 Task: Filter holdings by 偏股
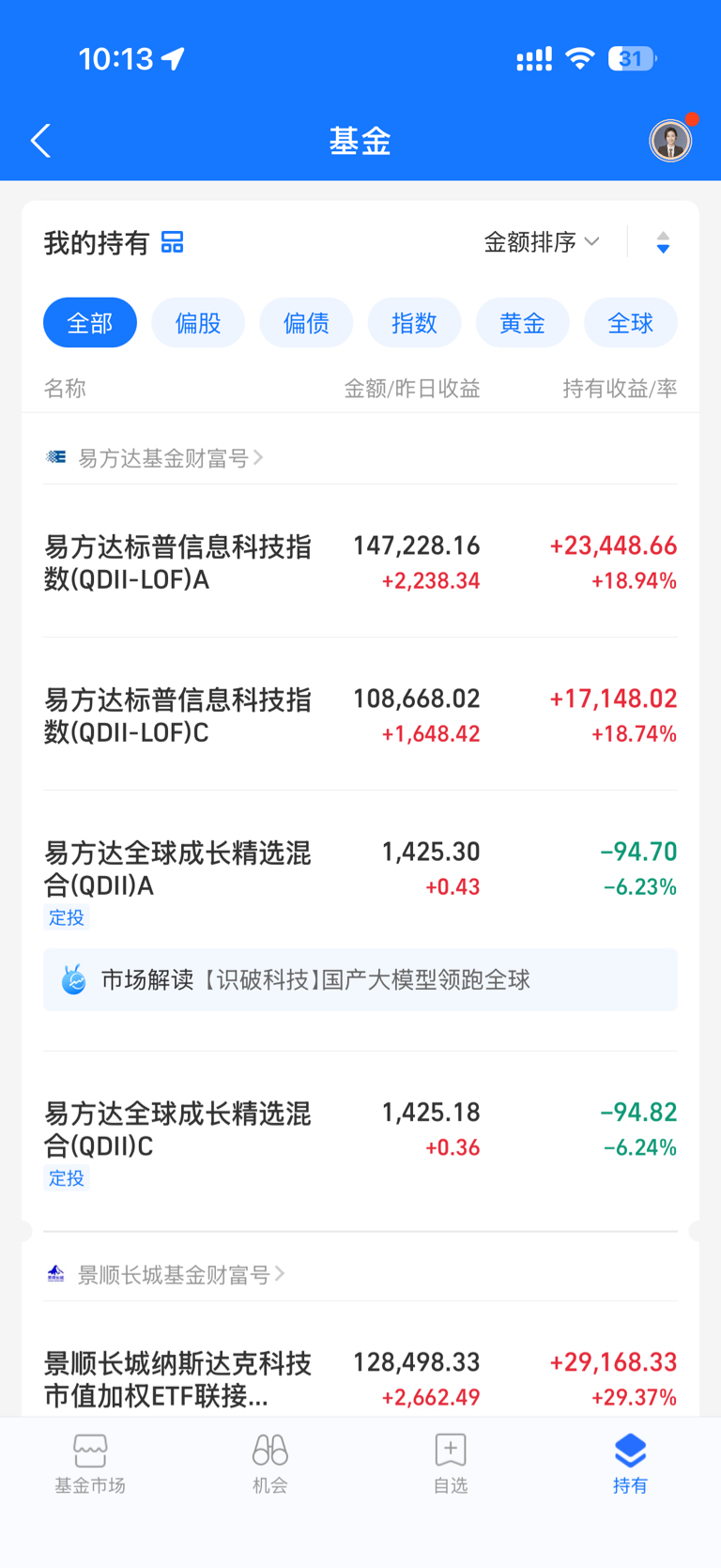click(198, 323)
